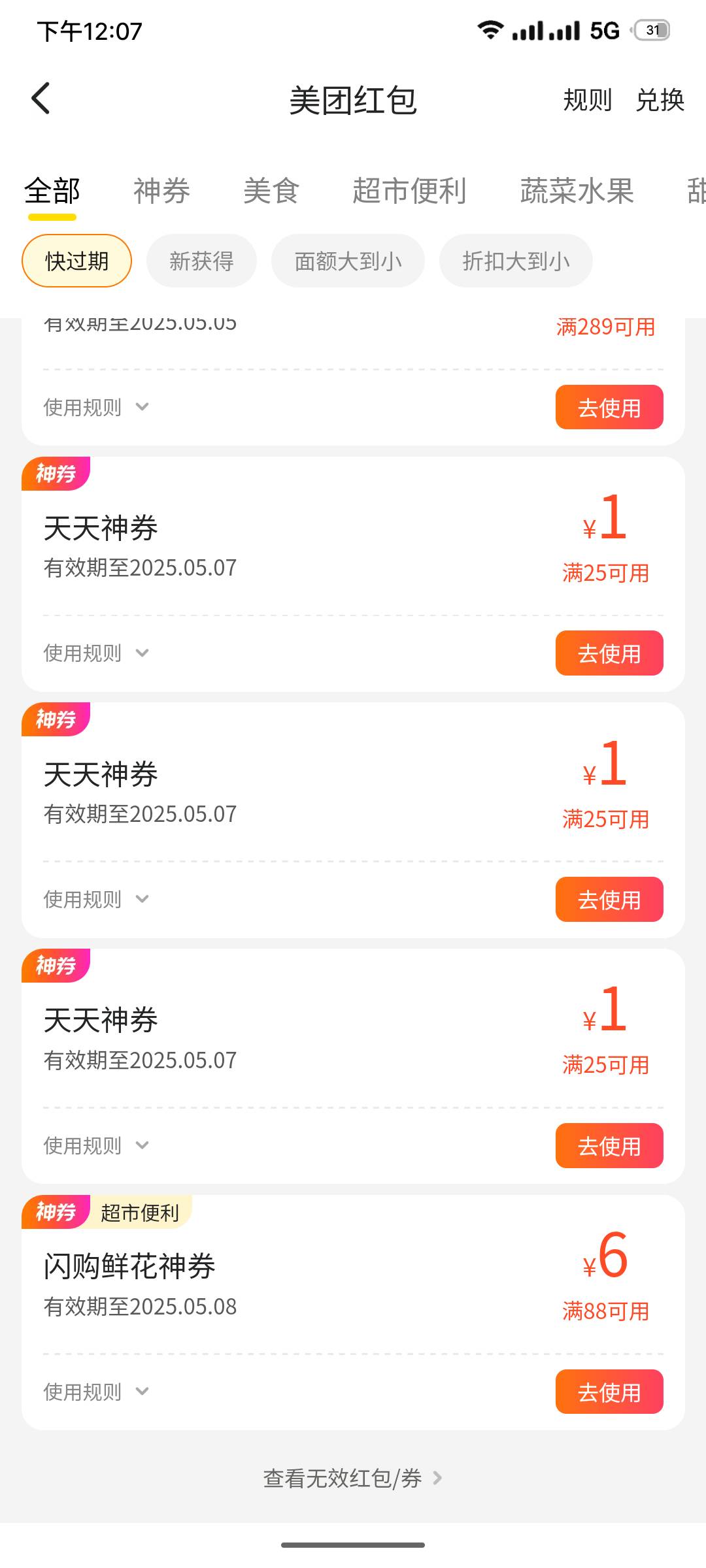Open the 兑换 redeem option
Screen dimensions: 706x1568
tap(660, 100)
